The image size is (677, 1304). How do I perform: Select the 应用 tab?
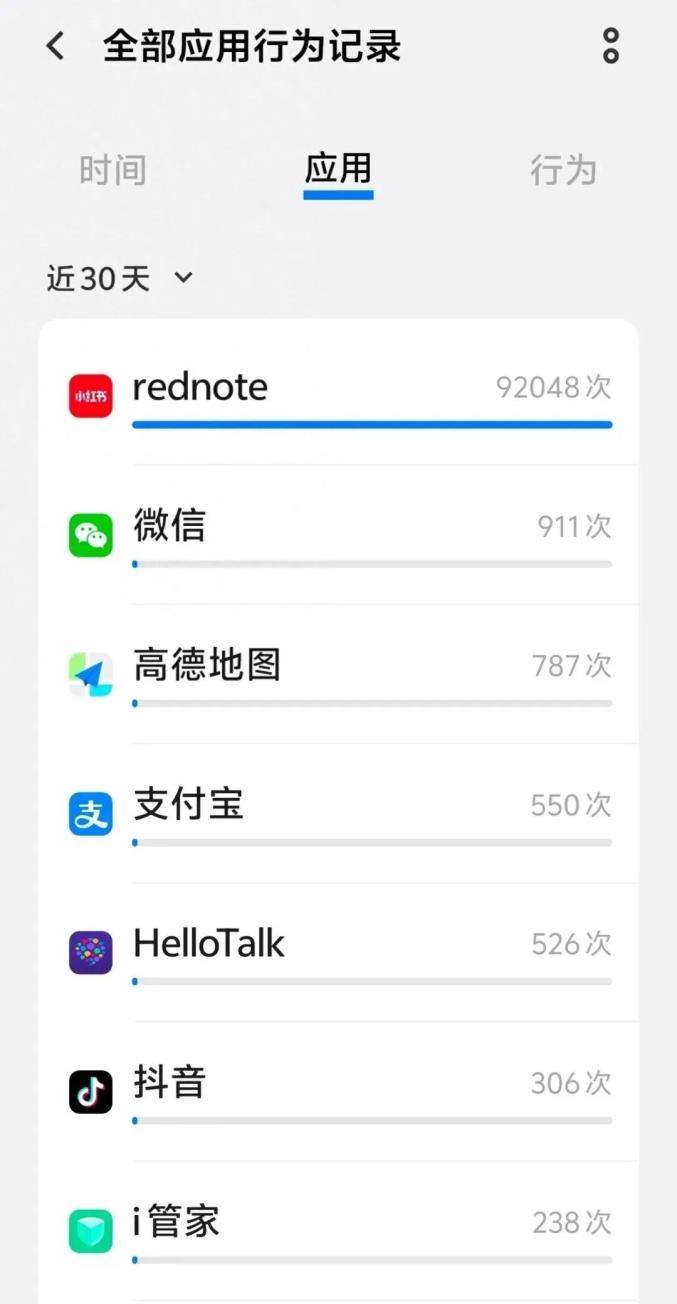[x=338, y=169]
